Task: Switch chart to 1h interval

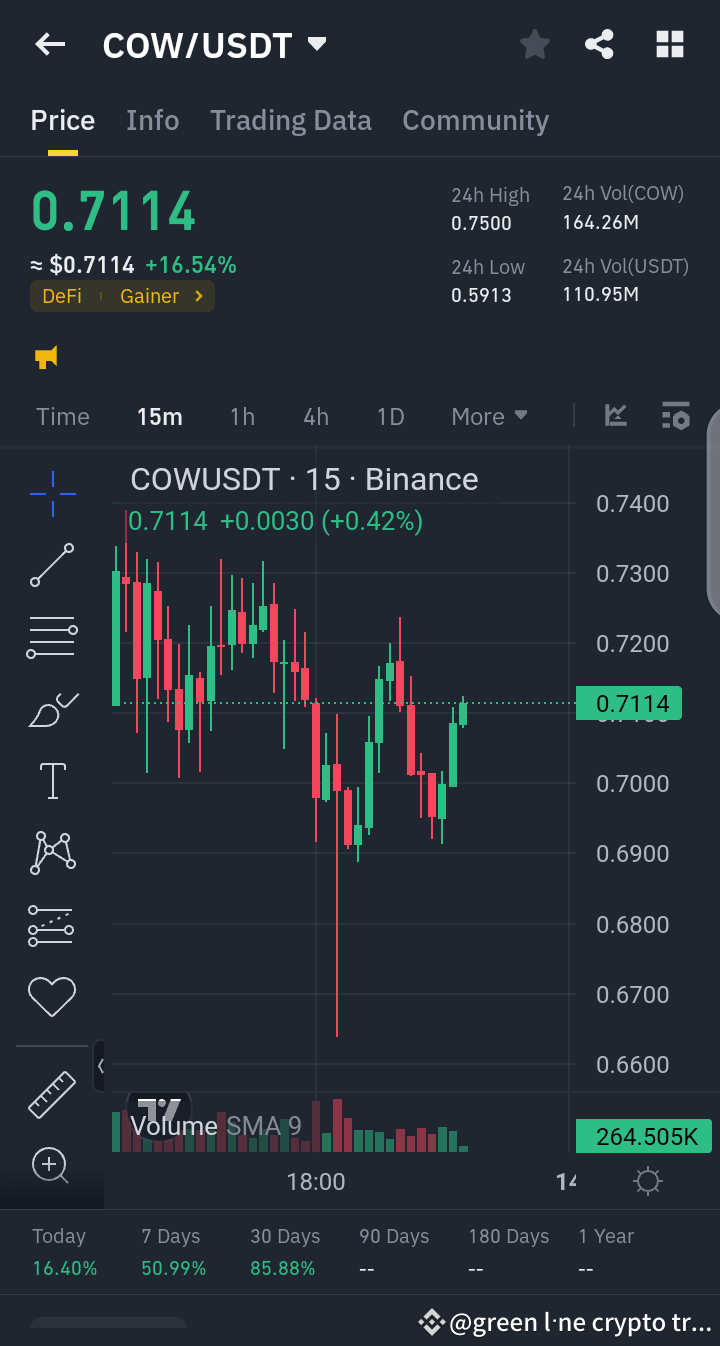Action: tap(242, 416)
